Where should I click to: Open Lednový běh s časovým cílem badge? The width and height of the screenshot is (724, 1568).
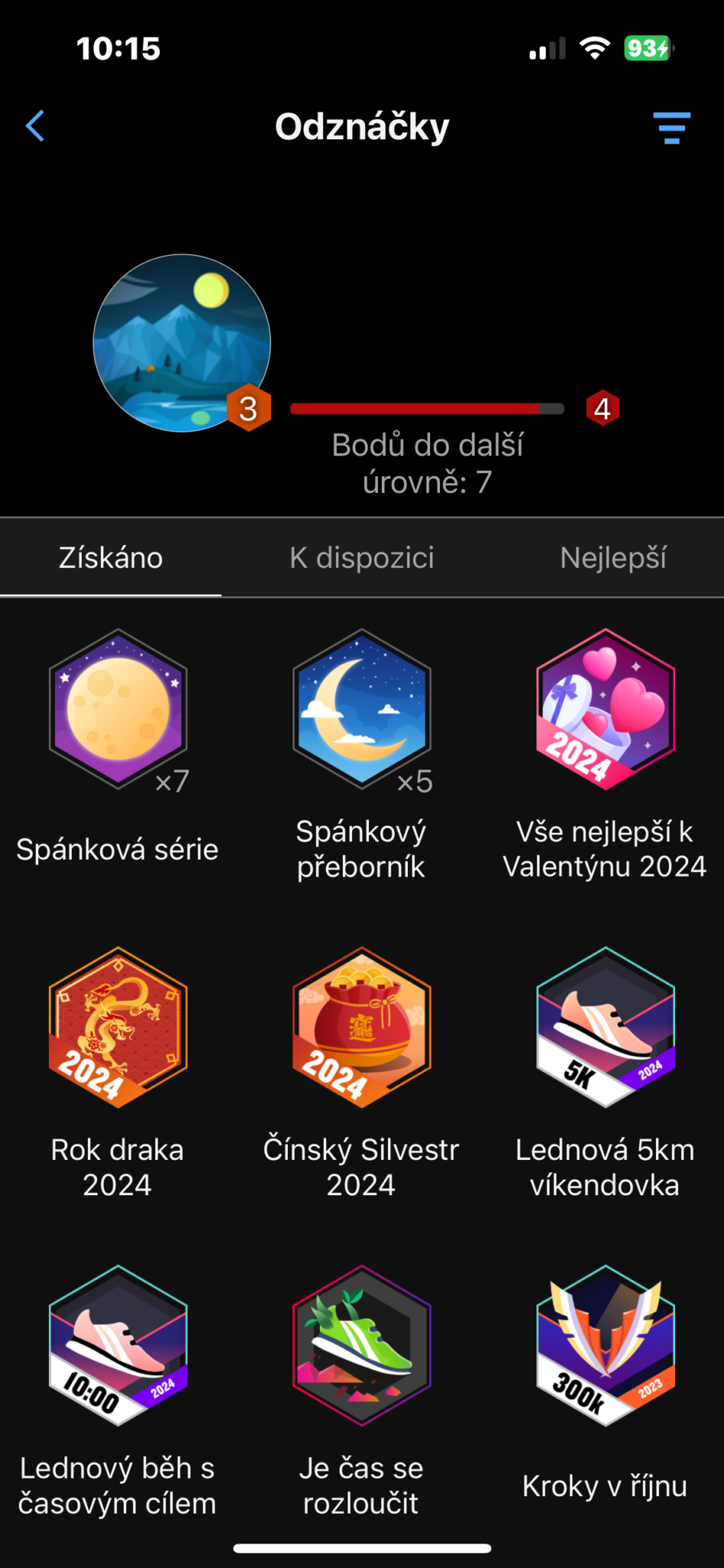point(118,1345)
